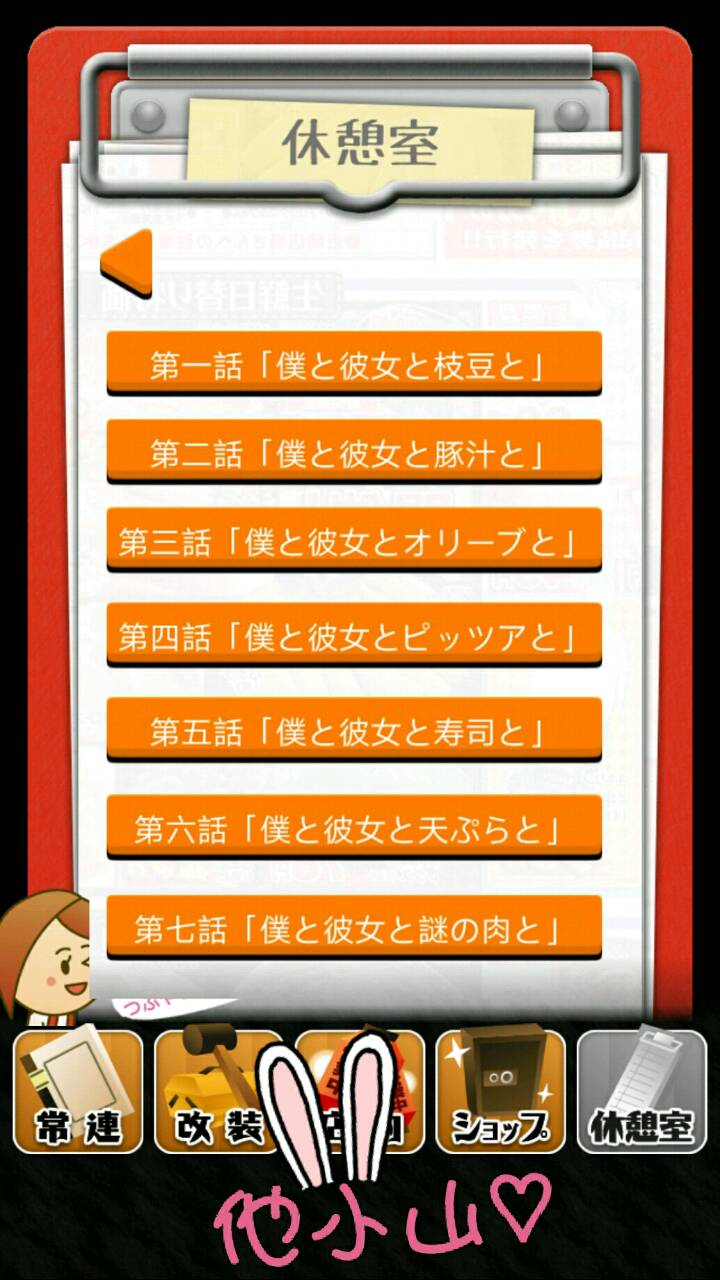
Task: Tap the orange back arrow
Action: [128, 263]
